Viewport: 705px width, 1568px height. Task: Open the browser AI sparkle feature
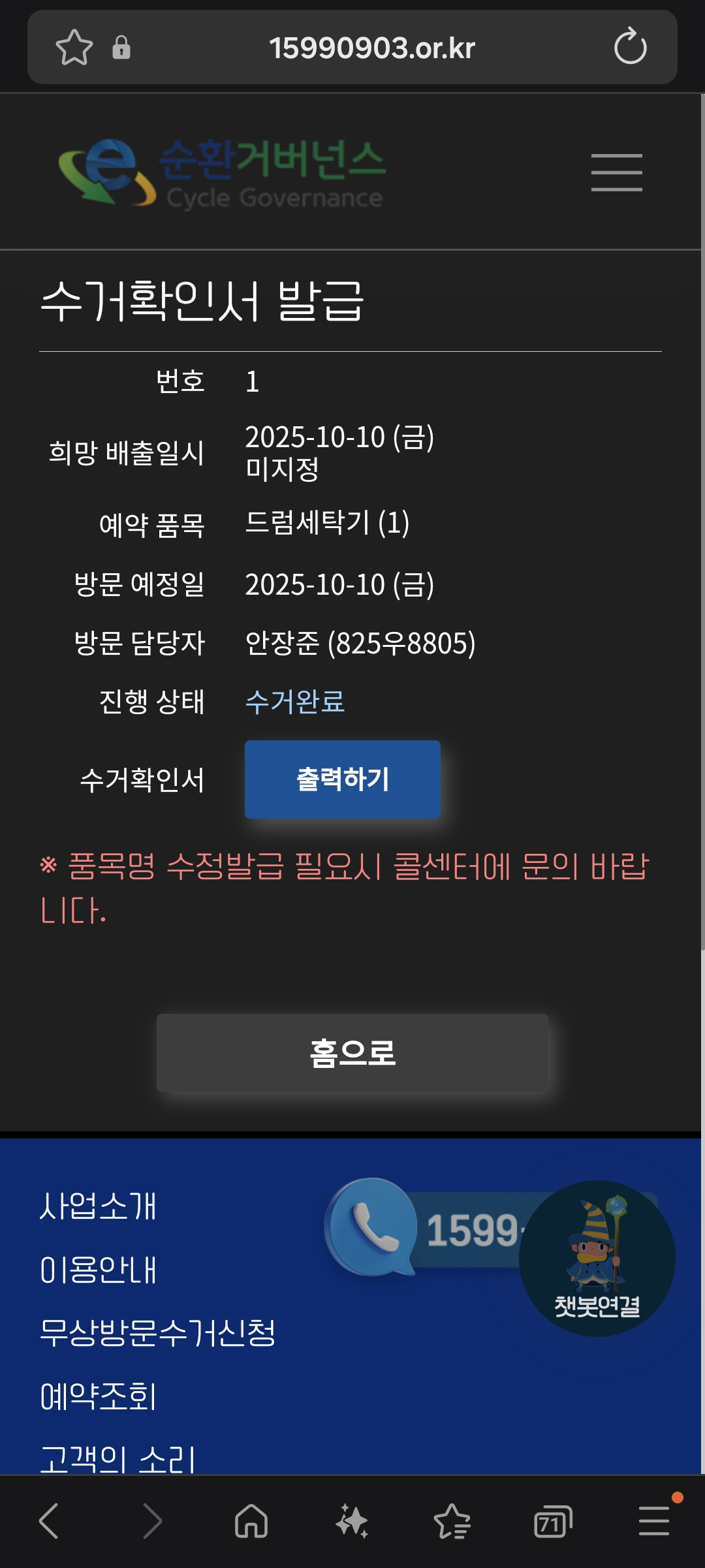pos(352,1521)
